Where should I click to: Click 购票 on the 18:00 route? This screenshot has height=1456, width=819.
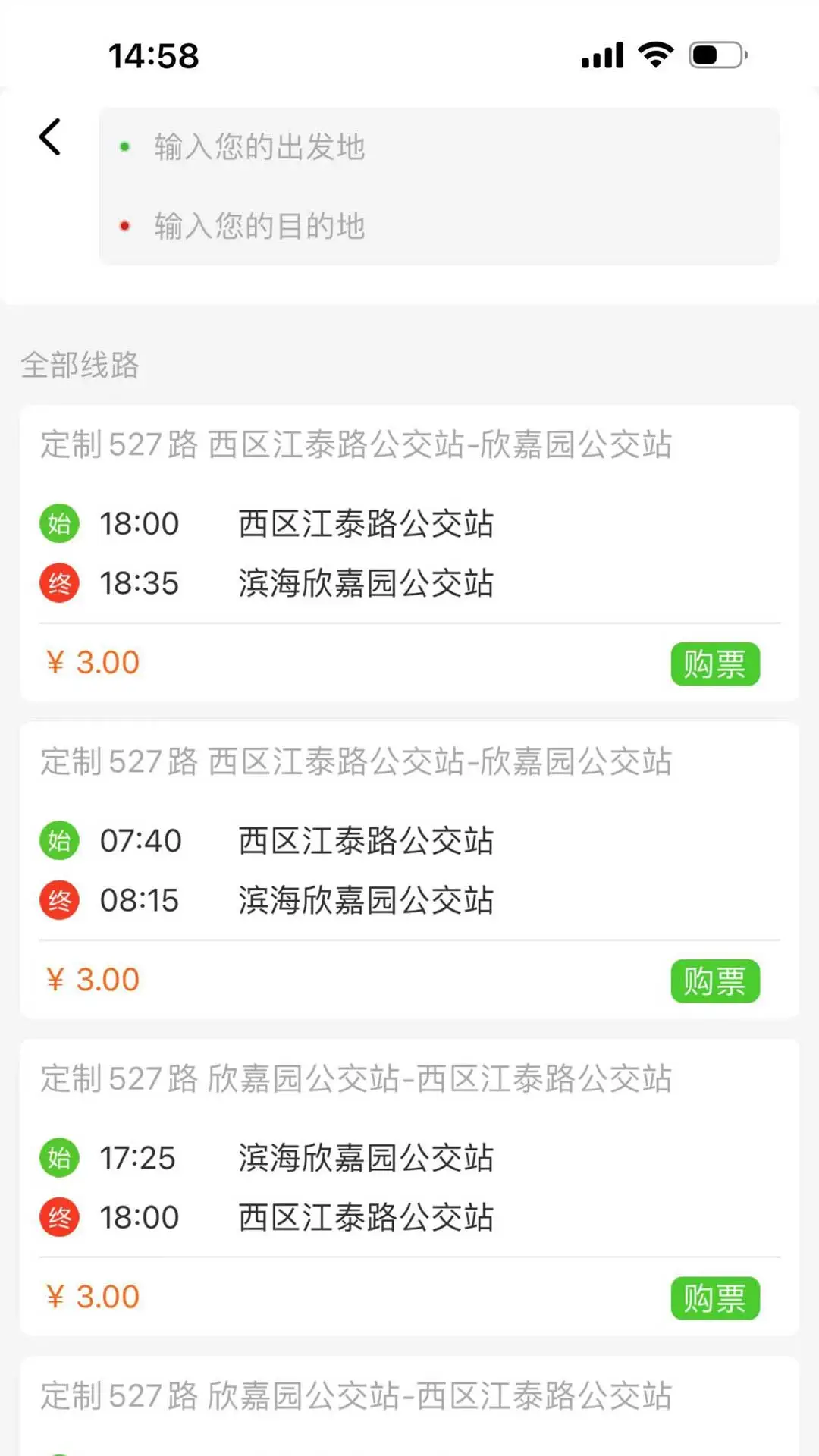tap(714, 664)
